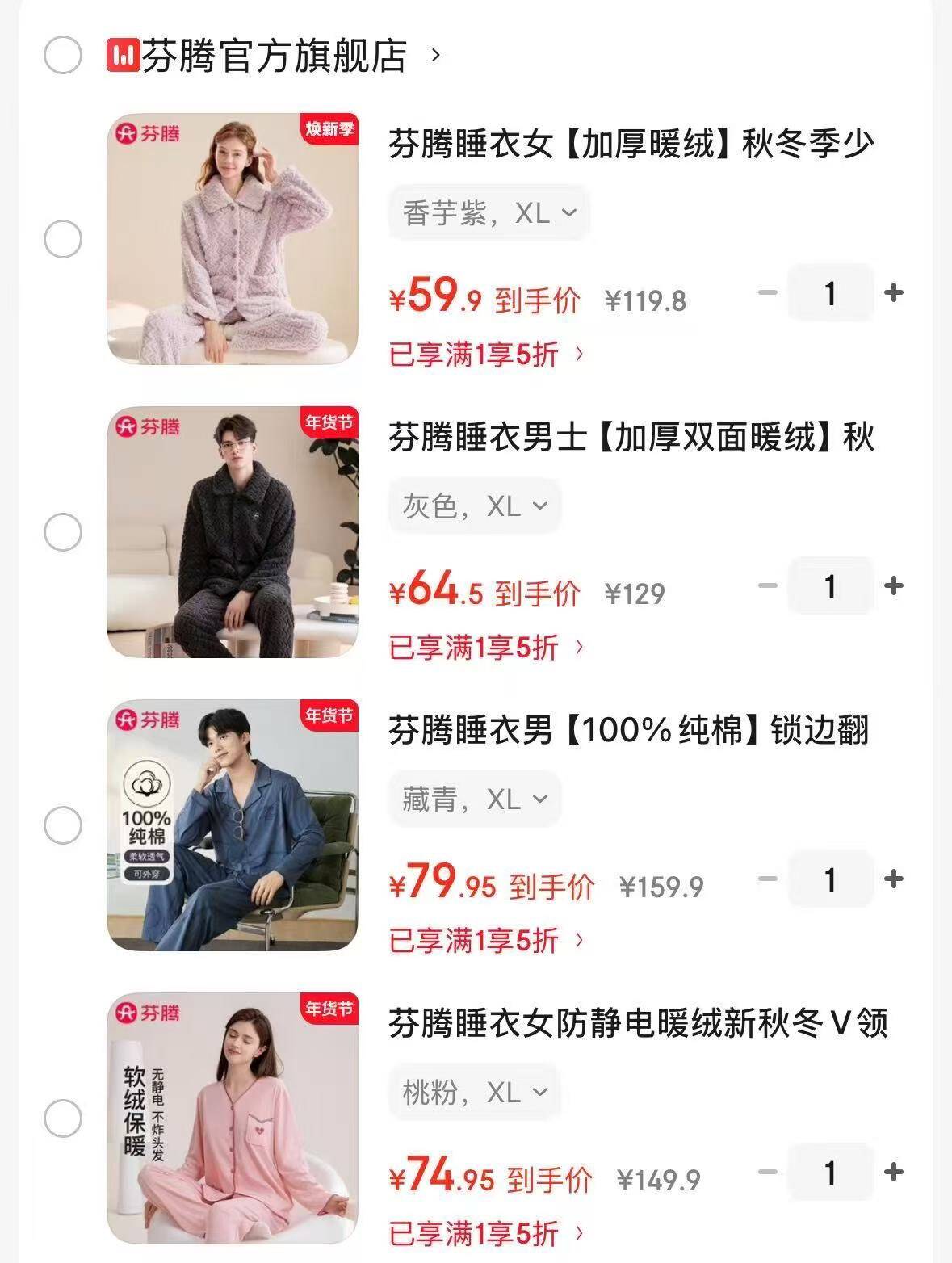Increase quantity of the ¥79.95 pajamas
This screenshot has width=952, height=1263.
(x=893, y=879)
